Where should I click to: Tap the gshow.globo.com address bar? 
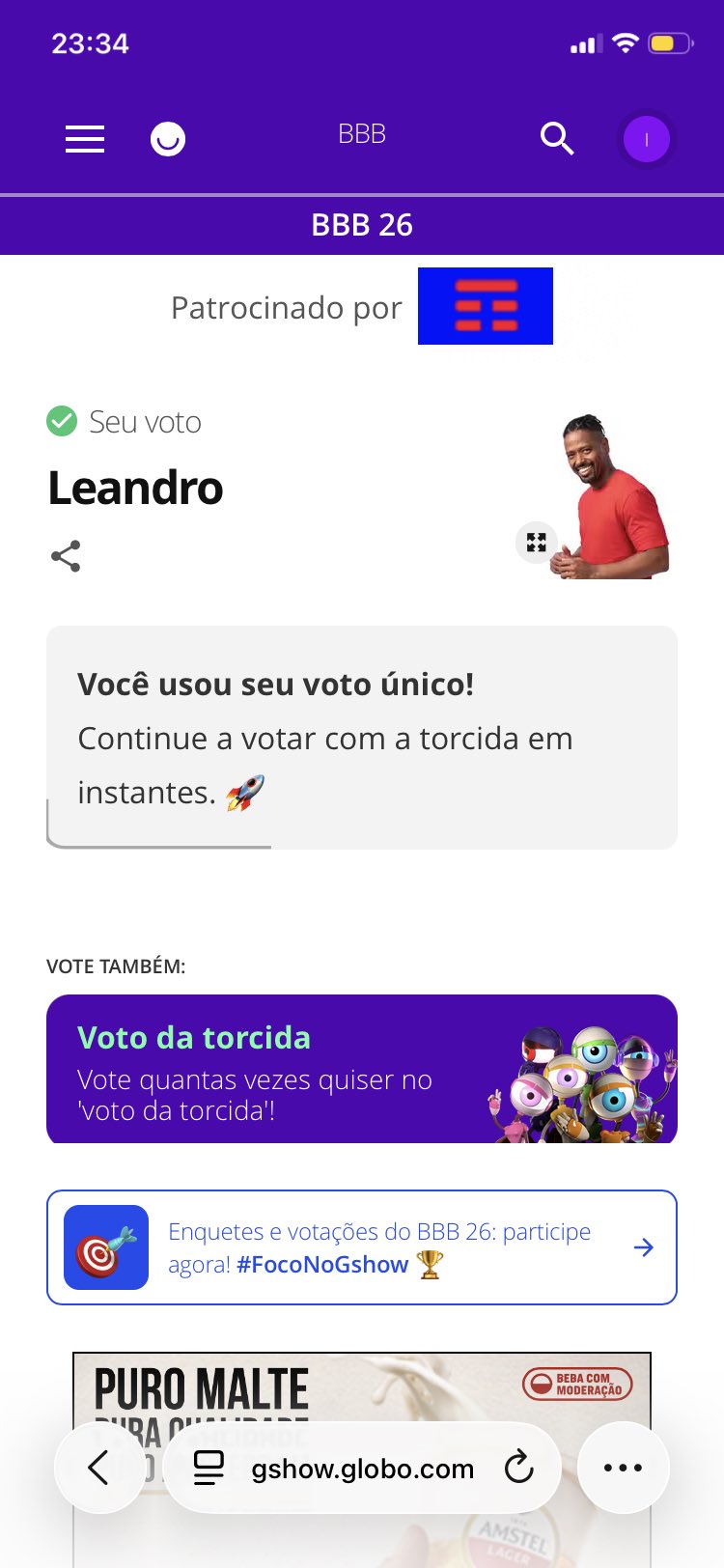click(x=362, y=1469)
